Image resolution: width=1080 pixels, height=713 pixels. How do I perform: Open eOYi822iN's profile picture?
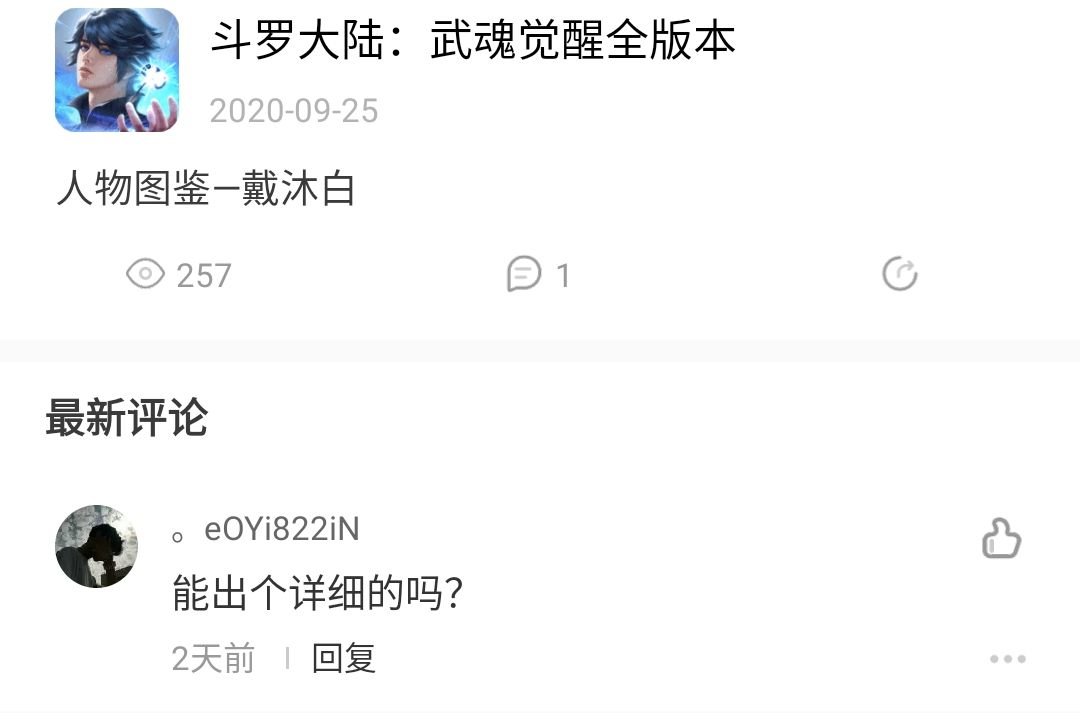coord(97,546)
